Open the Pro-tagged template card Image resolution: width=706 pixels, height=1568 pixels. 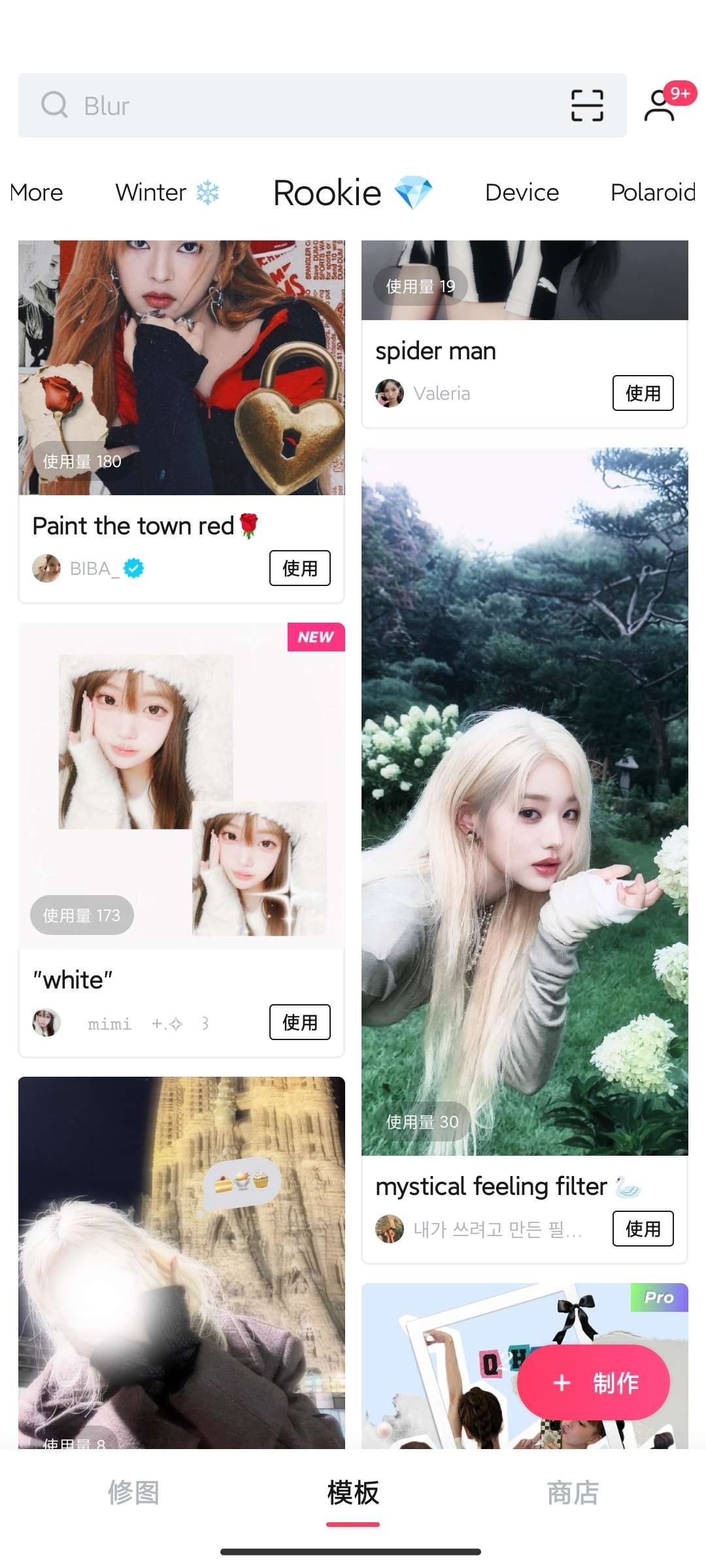tap(445, 1365)
